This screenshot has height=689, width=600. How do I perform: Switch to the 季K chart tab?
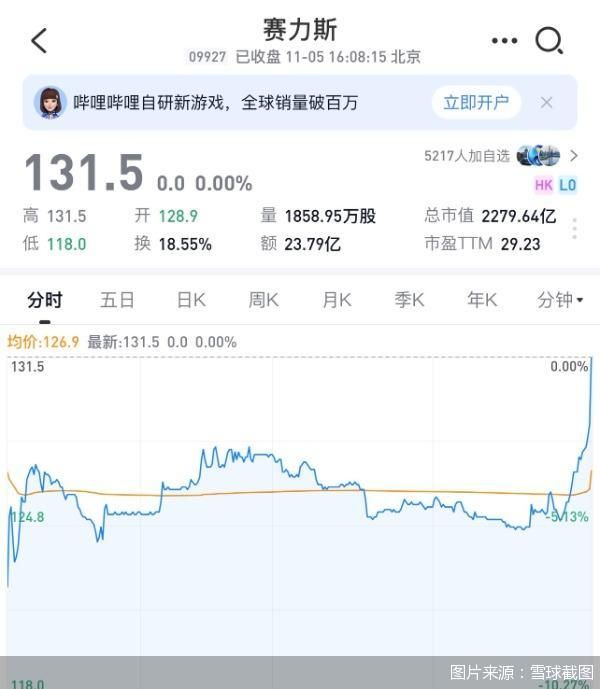pos(409,300)
